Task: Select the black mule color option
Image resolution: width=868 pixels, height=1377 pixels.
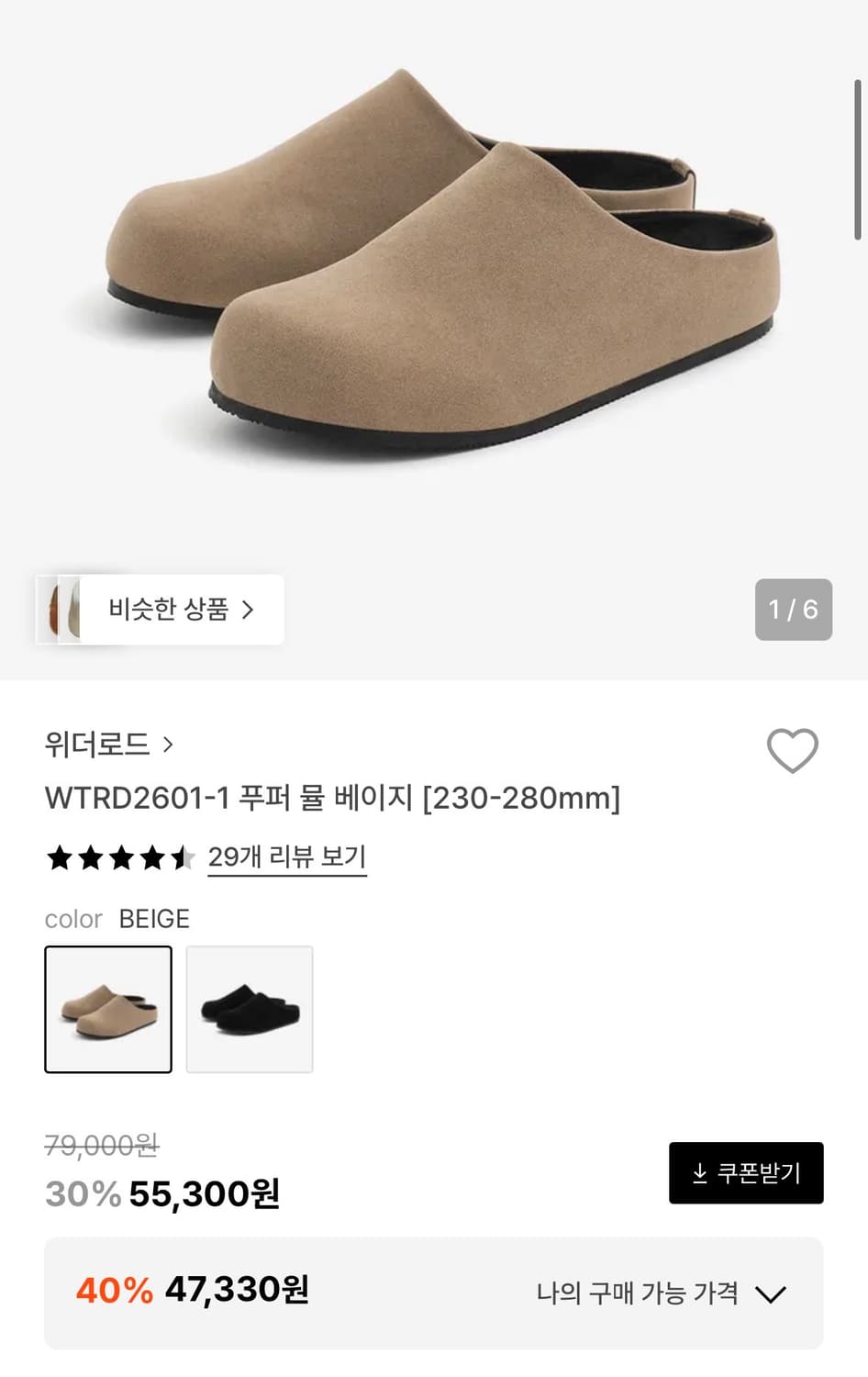Action: click(249, 1008)
